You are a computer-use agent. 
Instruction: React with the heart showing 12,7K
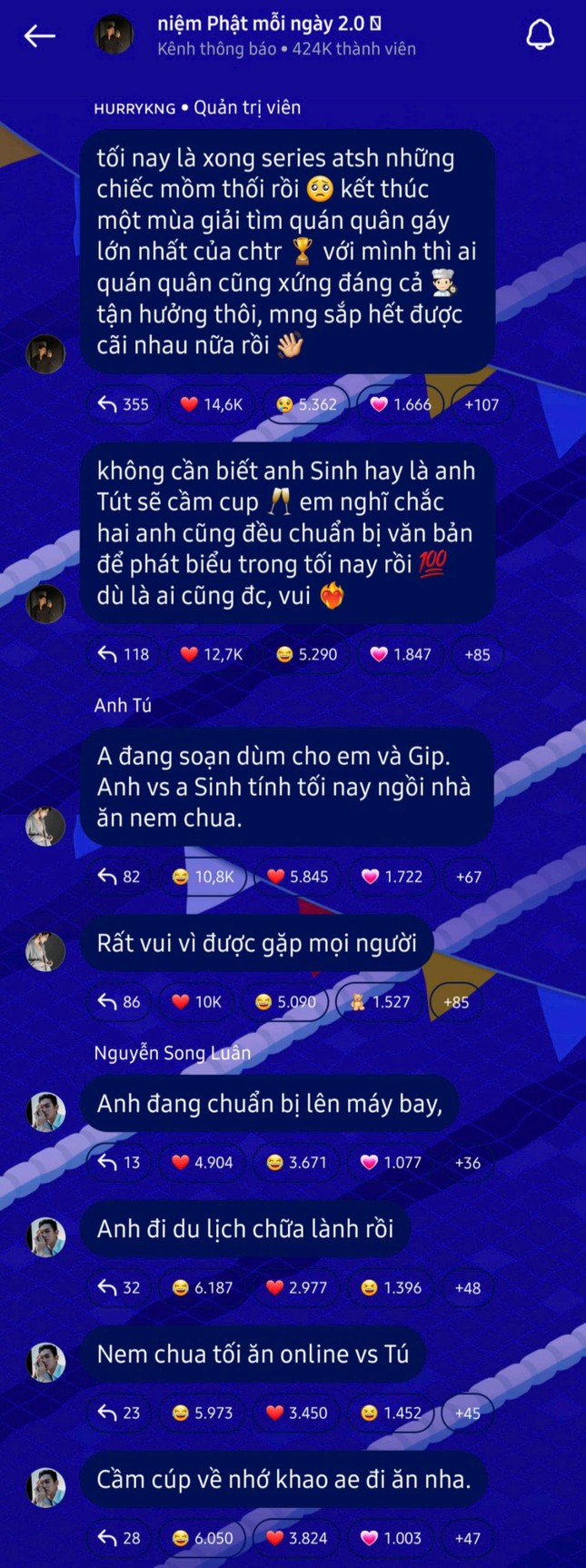pyautogui.click(x=211, y=654)
